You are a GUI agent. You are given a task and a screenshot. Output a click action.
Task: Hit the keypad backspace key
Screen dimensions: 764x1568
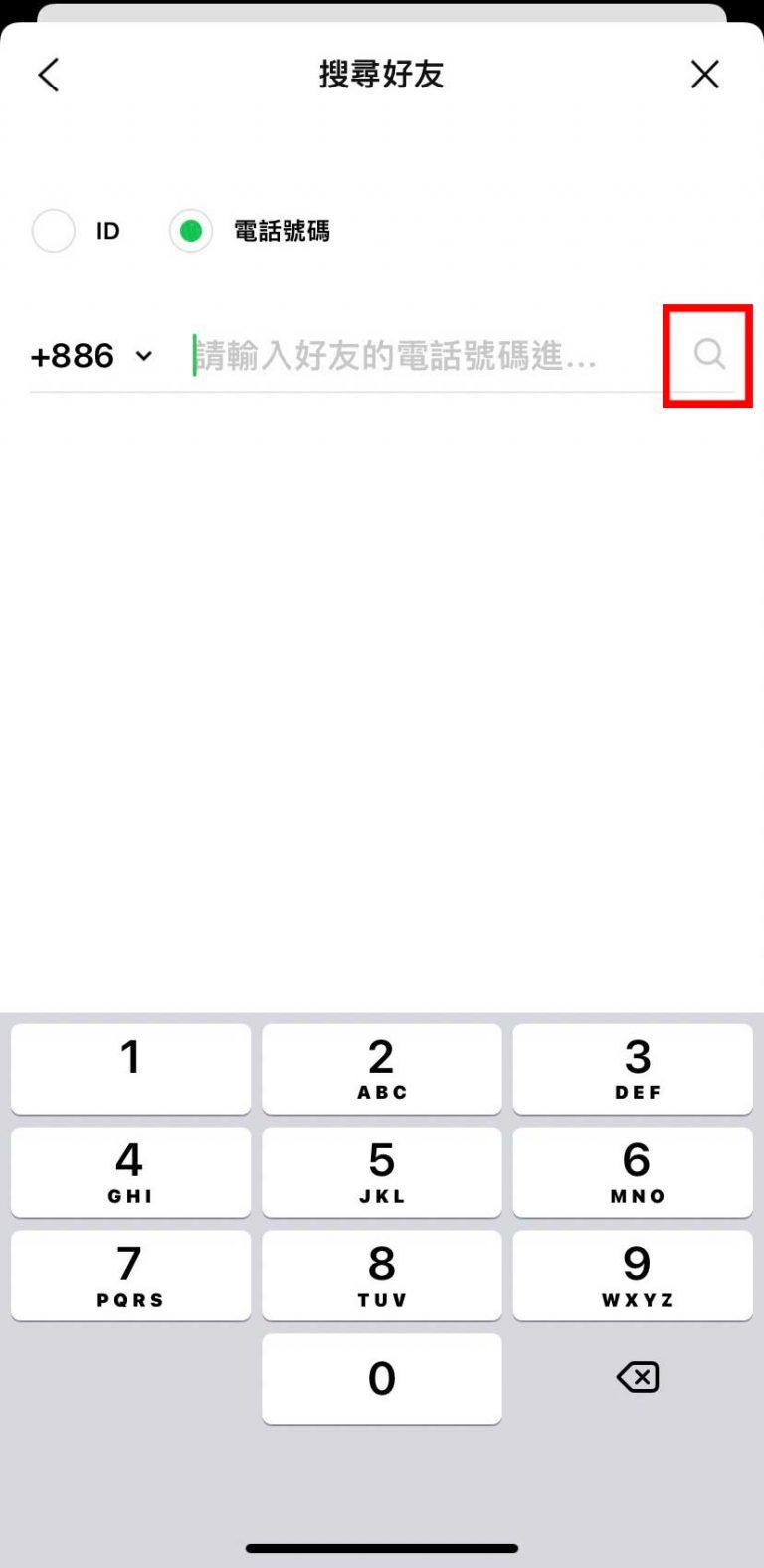point(637,1377)
